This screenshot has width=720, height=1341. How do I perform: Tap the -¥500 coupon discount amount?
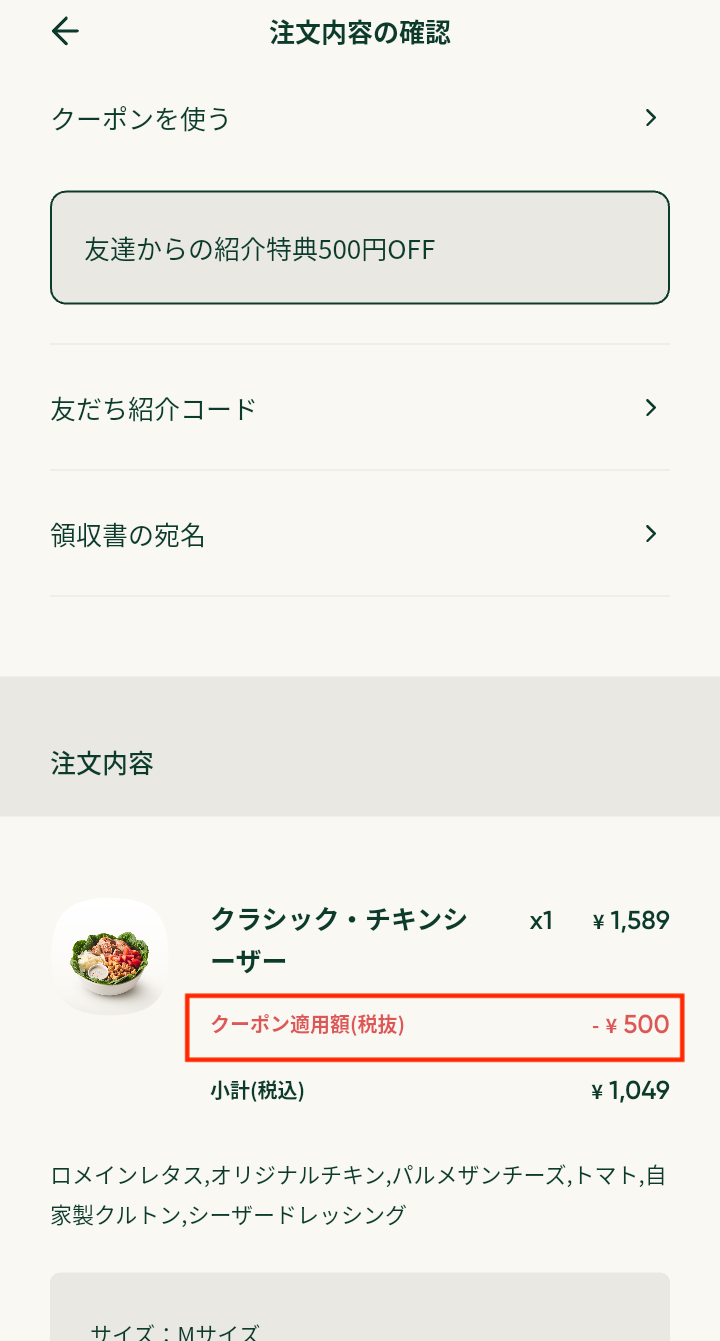tap(634, 1026)
